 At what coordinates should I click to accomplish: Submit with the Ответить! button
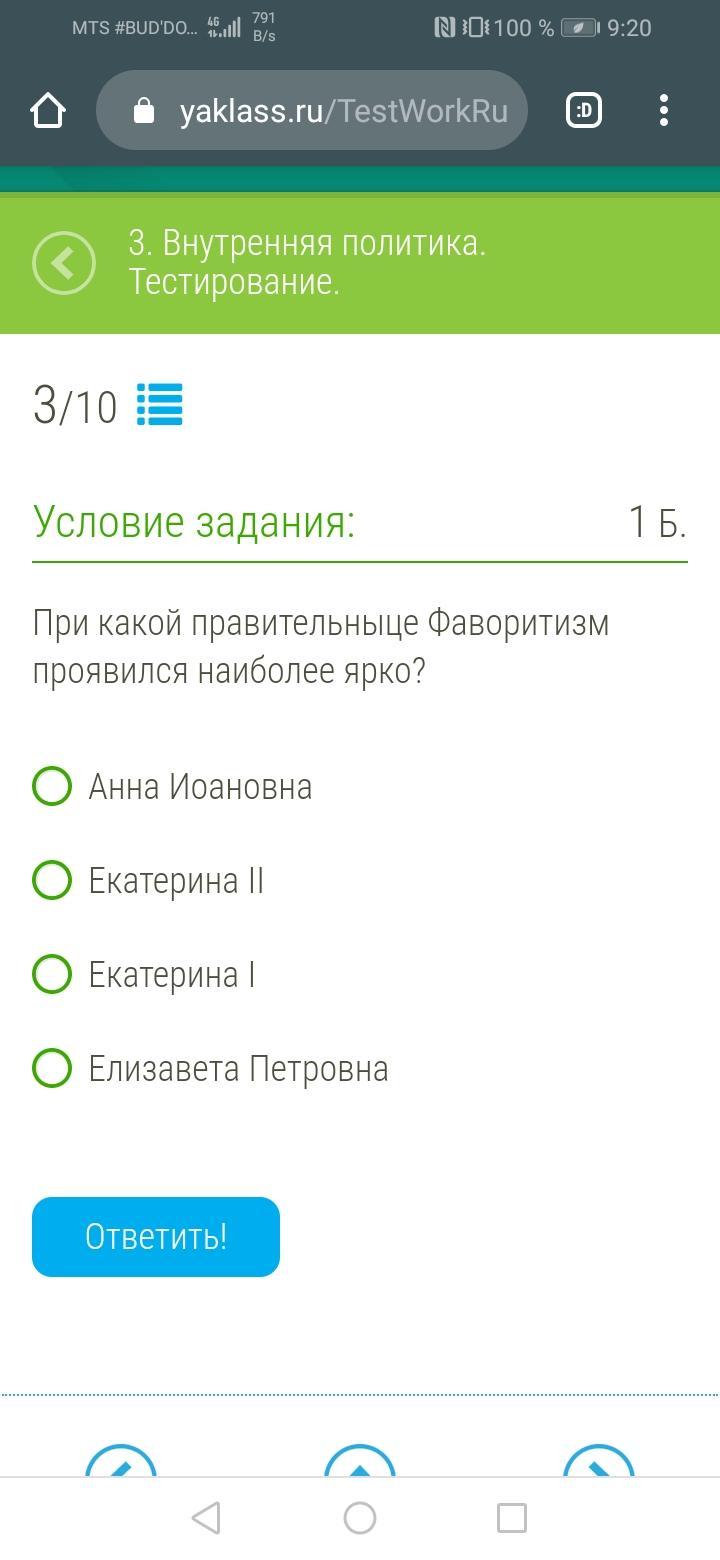pyautogui.click(x=156, y=1237)
